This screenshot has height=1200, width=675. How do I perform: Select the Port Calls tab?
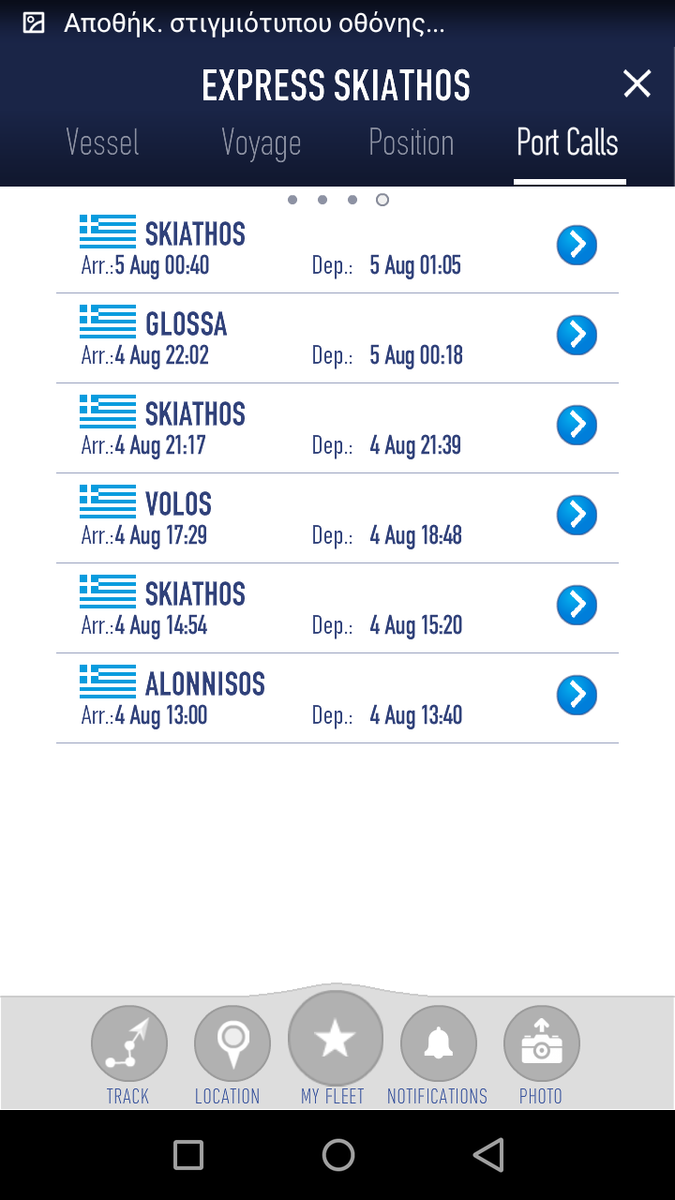(x=567, y=143)
